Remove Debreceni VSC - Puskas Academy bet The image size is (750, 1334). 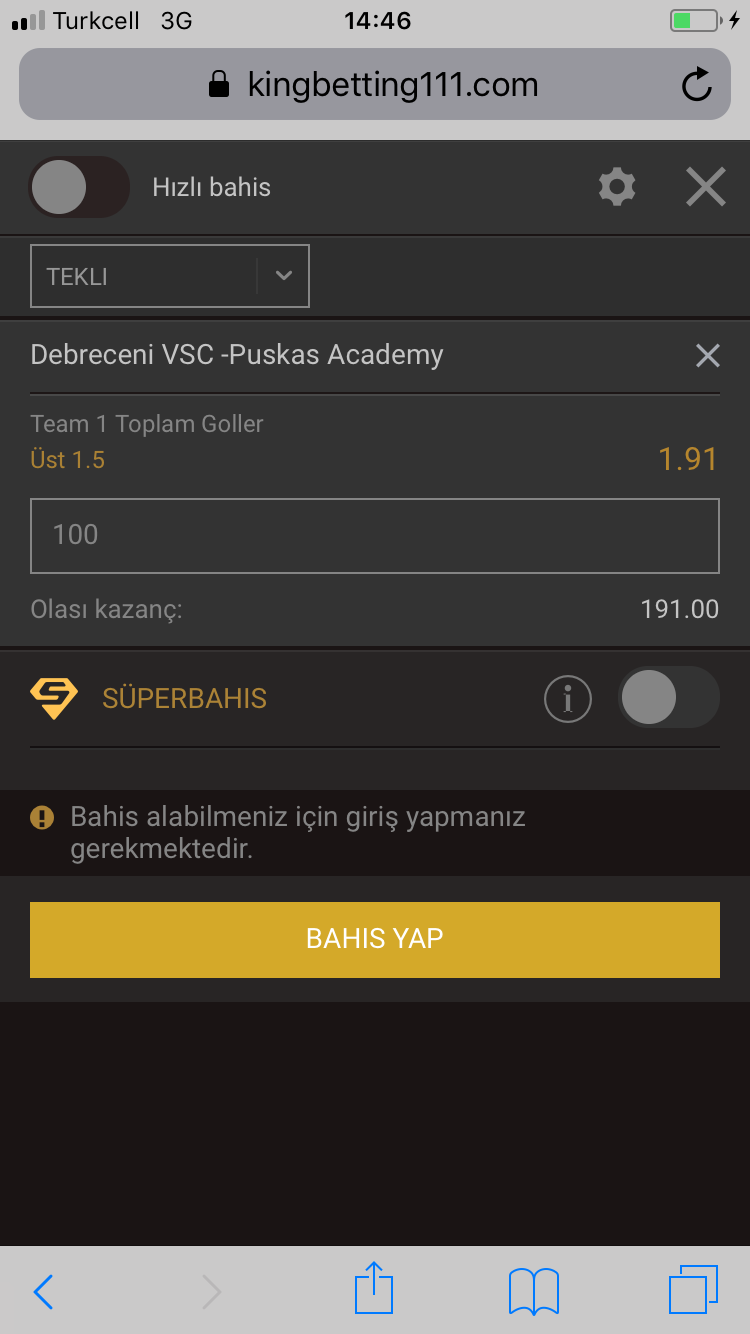click(x=707, y=355)
